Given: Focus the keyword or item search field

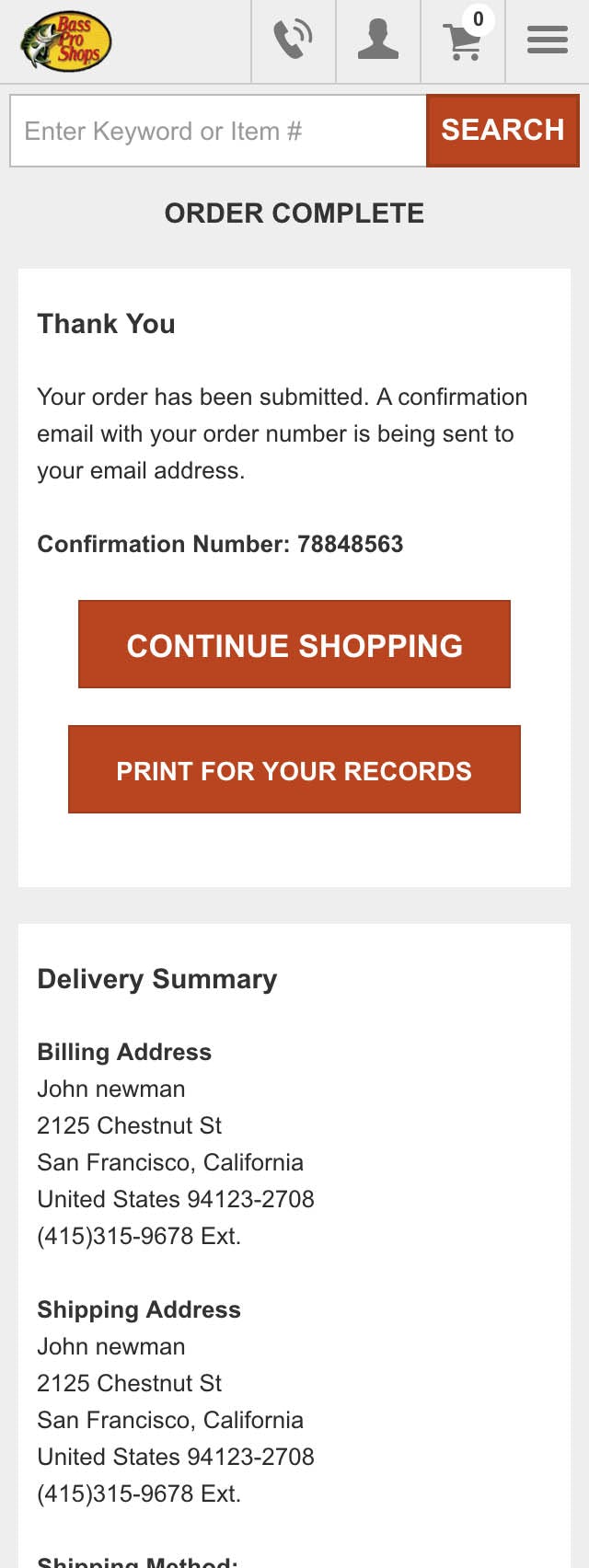Looking at the screenshot, I should pos(218,131).
